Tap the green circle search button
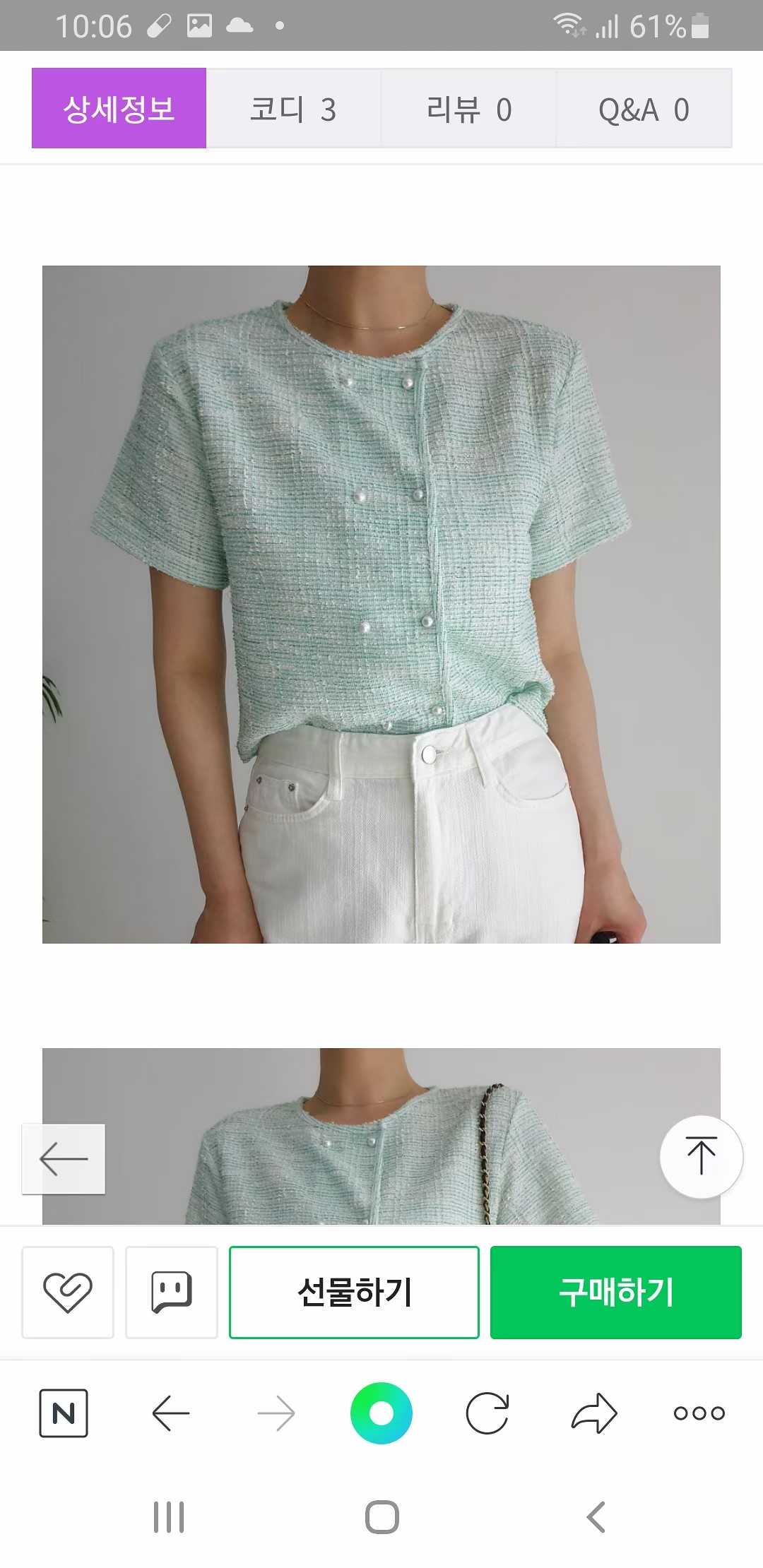This screenshot has height=1568, width=763. pyautogui.click(x=381, y=1413)
